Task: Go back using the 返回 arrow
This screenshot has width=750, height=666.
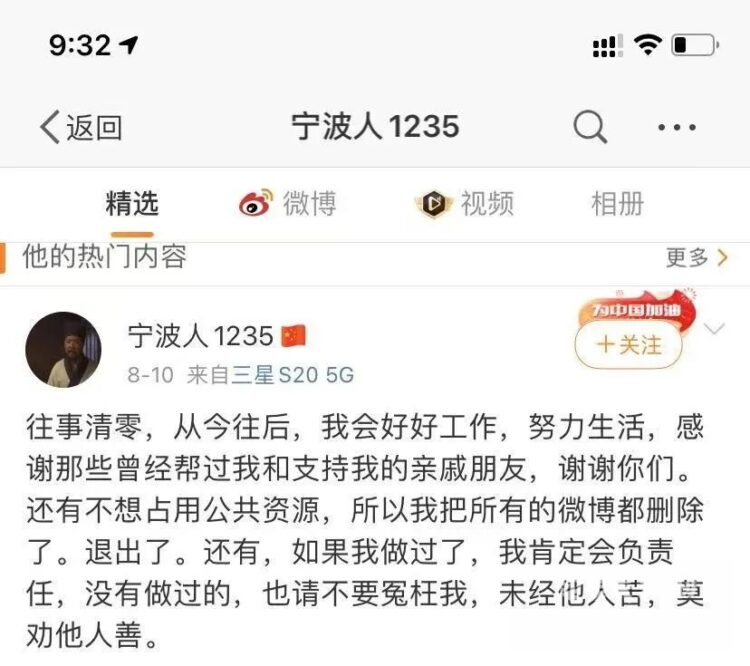Action: click(x=78, y=127)
